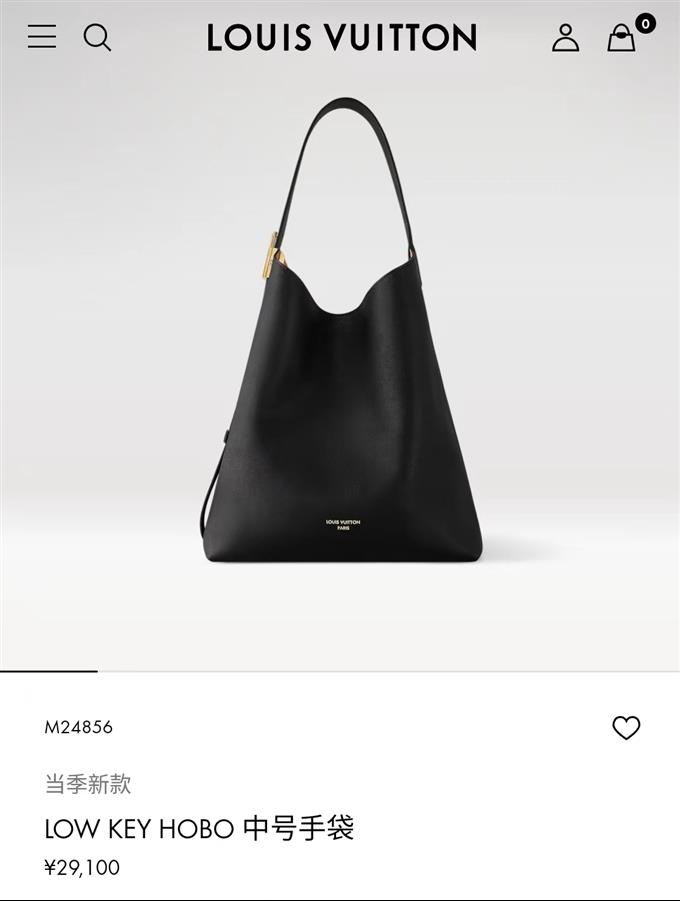The width and height of the screenshot is (680, 901).
Task: Open the shopping bag
Action: [x=622, y=38]
